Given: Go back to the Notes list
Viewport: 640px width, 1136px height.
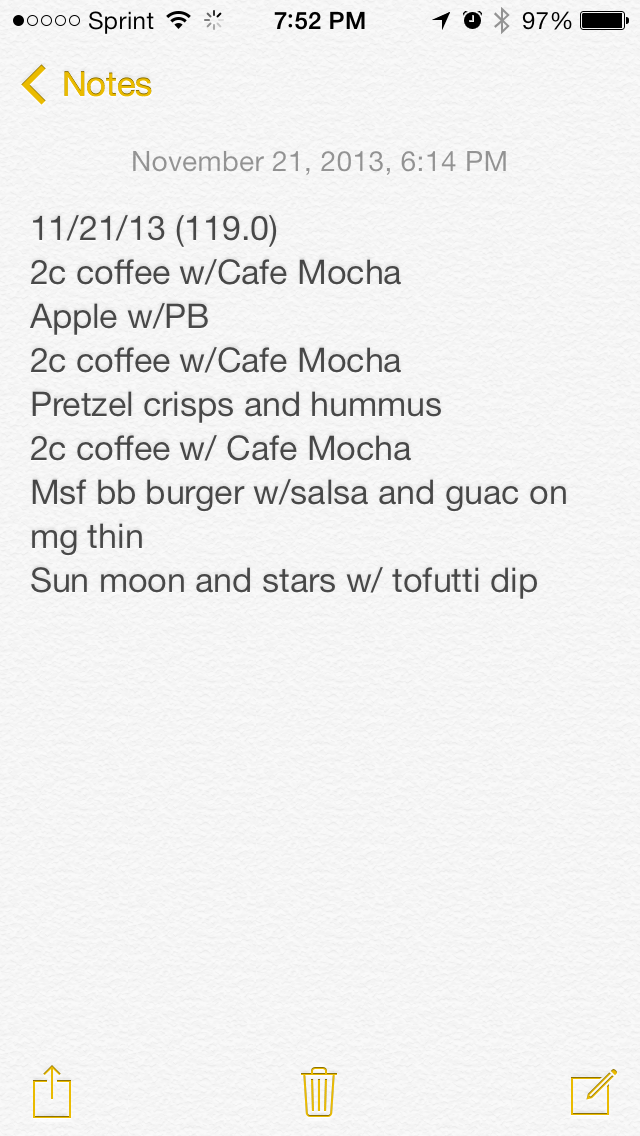Looking at the screenshot, I should point(86,85).
